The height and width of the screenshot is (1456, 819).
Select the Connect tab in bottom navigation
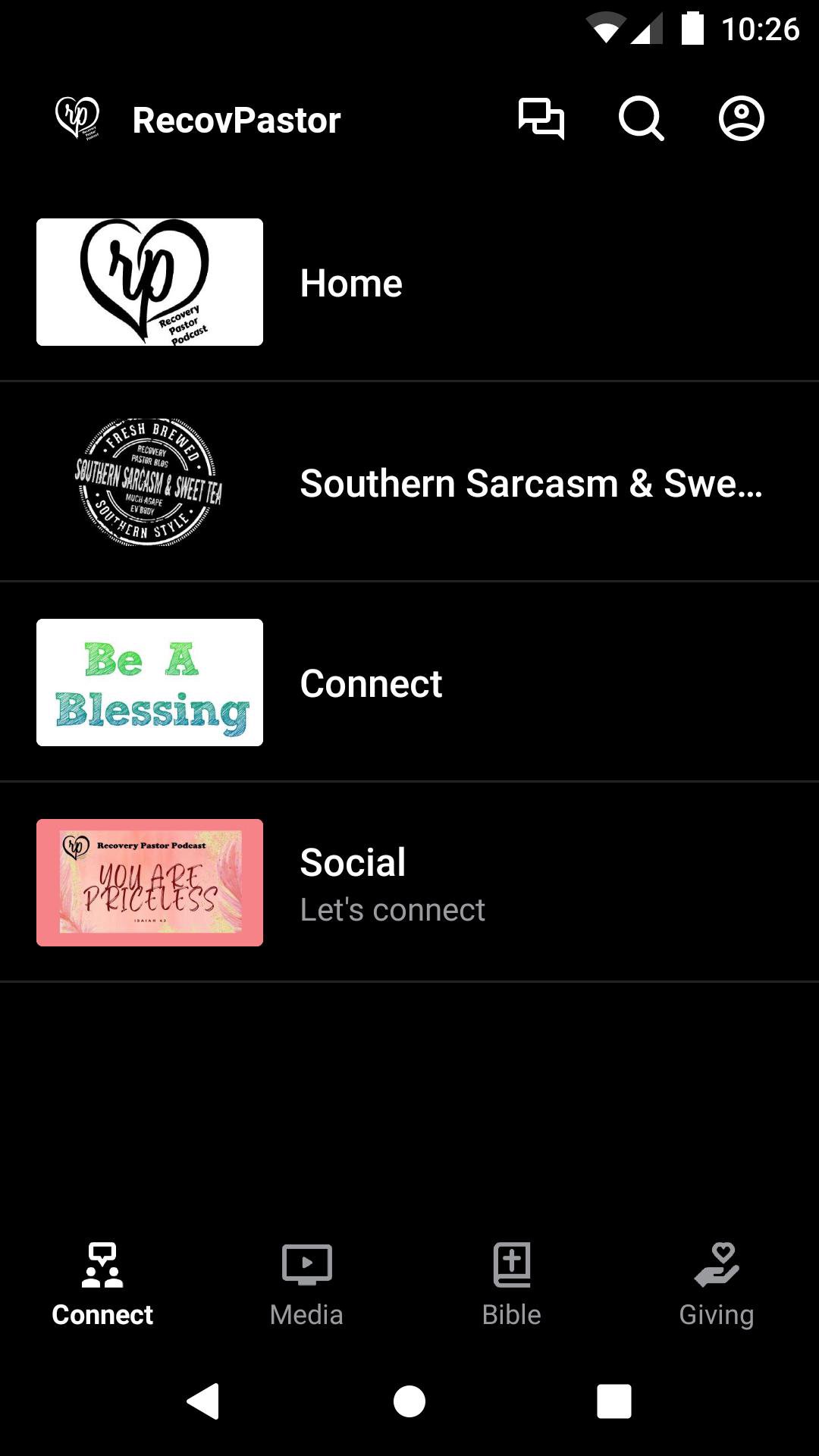102,1284
